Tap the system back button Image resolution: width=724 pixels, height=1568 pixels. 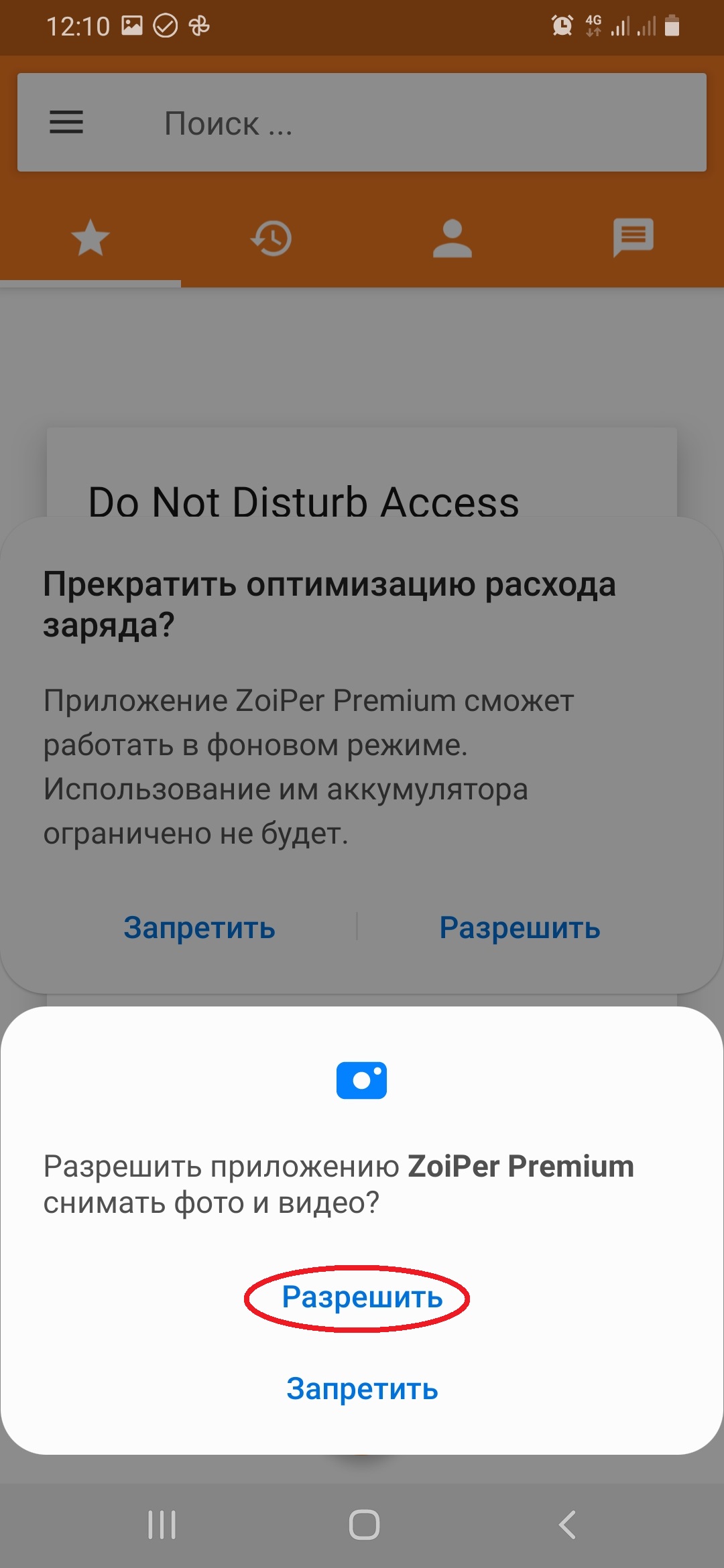567,1525
